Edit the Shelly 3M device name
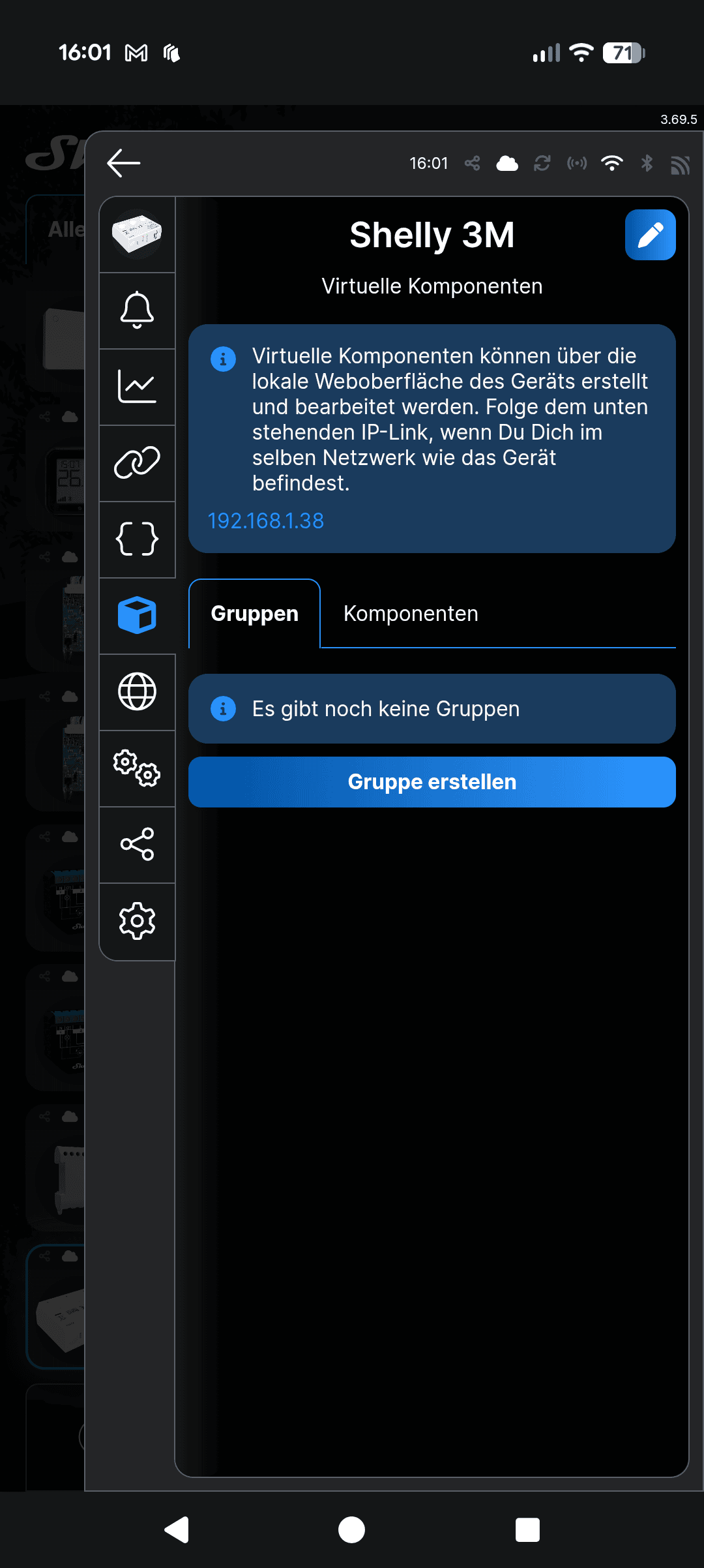Screen dimensions: 704x1568 tap(650, 235)
